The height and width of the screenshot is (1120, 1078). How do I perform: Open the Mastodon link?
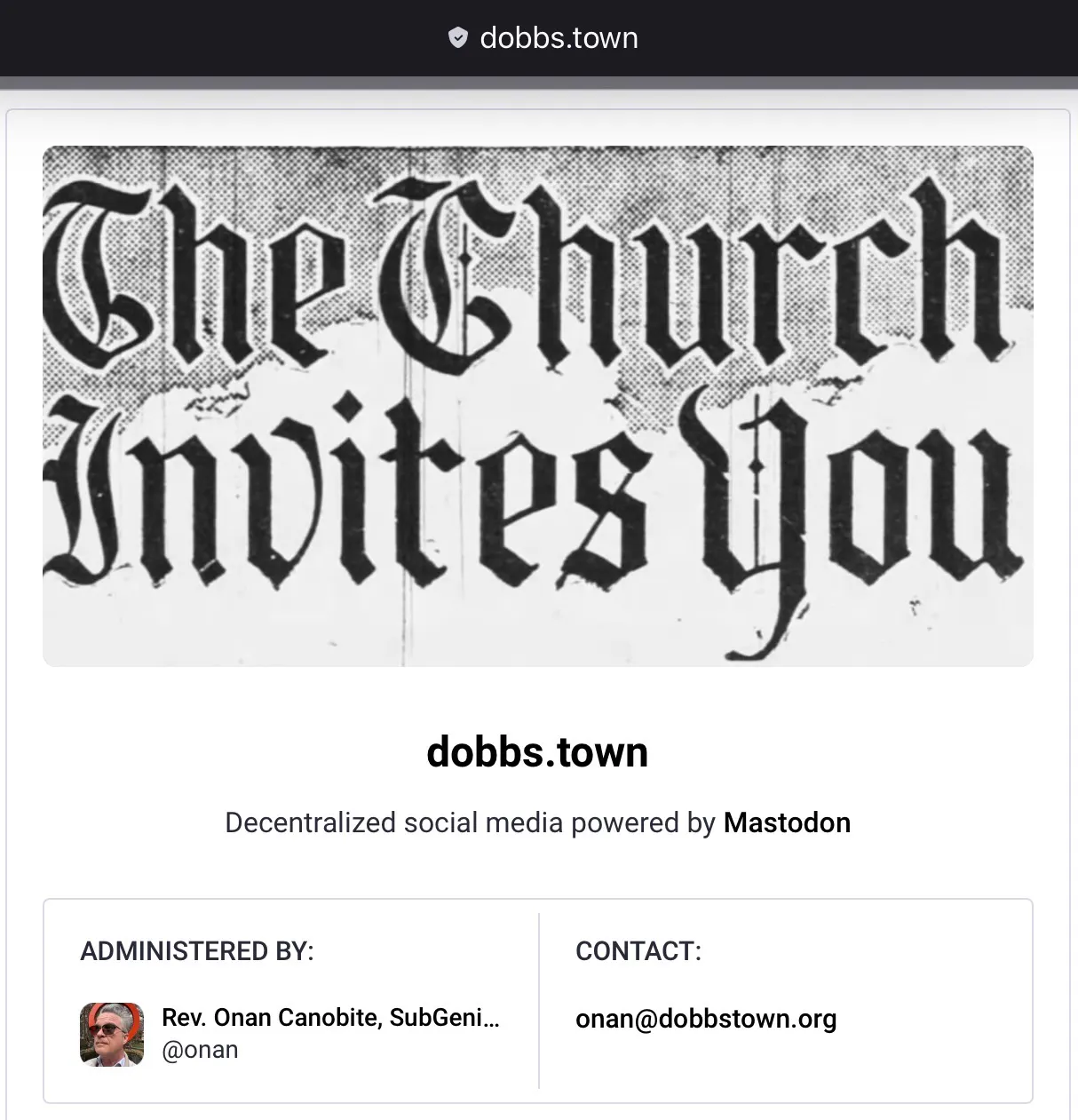tap(787, 822)
